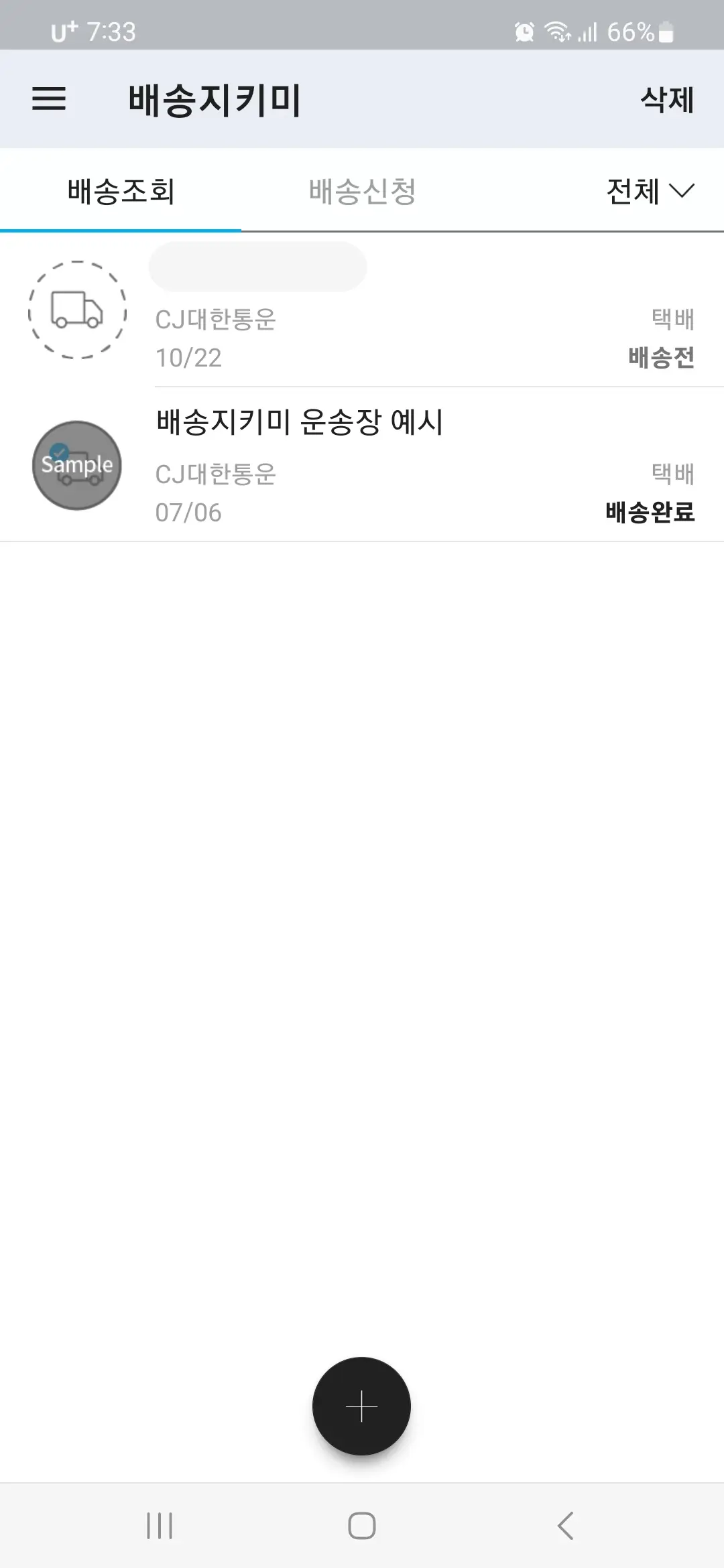This screenshot has width=724, height=1568.
Task: Tap the 삭제 delete button
Action: point(666,99)
